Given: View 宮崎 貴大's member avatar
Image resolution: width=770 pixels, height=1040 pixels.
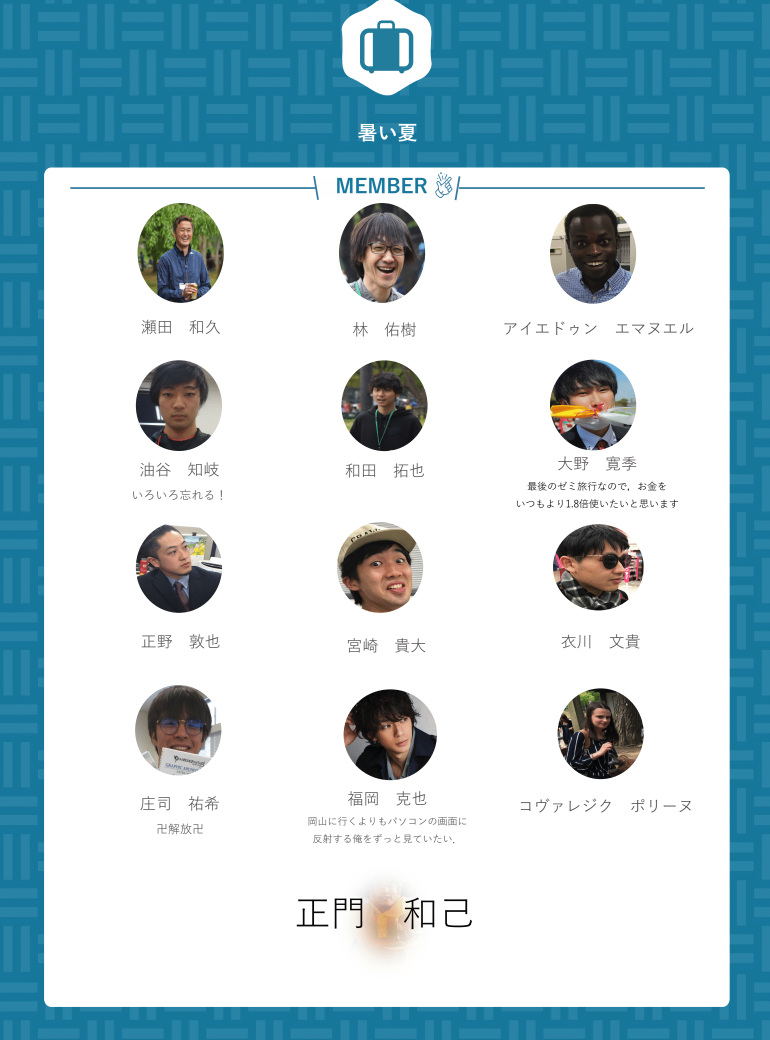Looking at the screenshot, I should coord(380,568).
